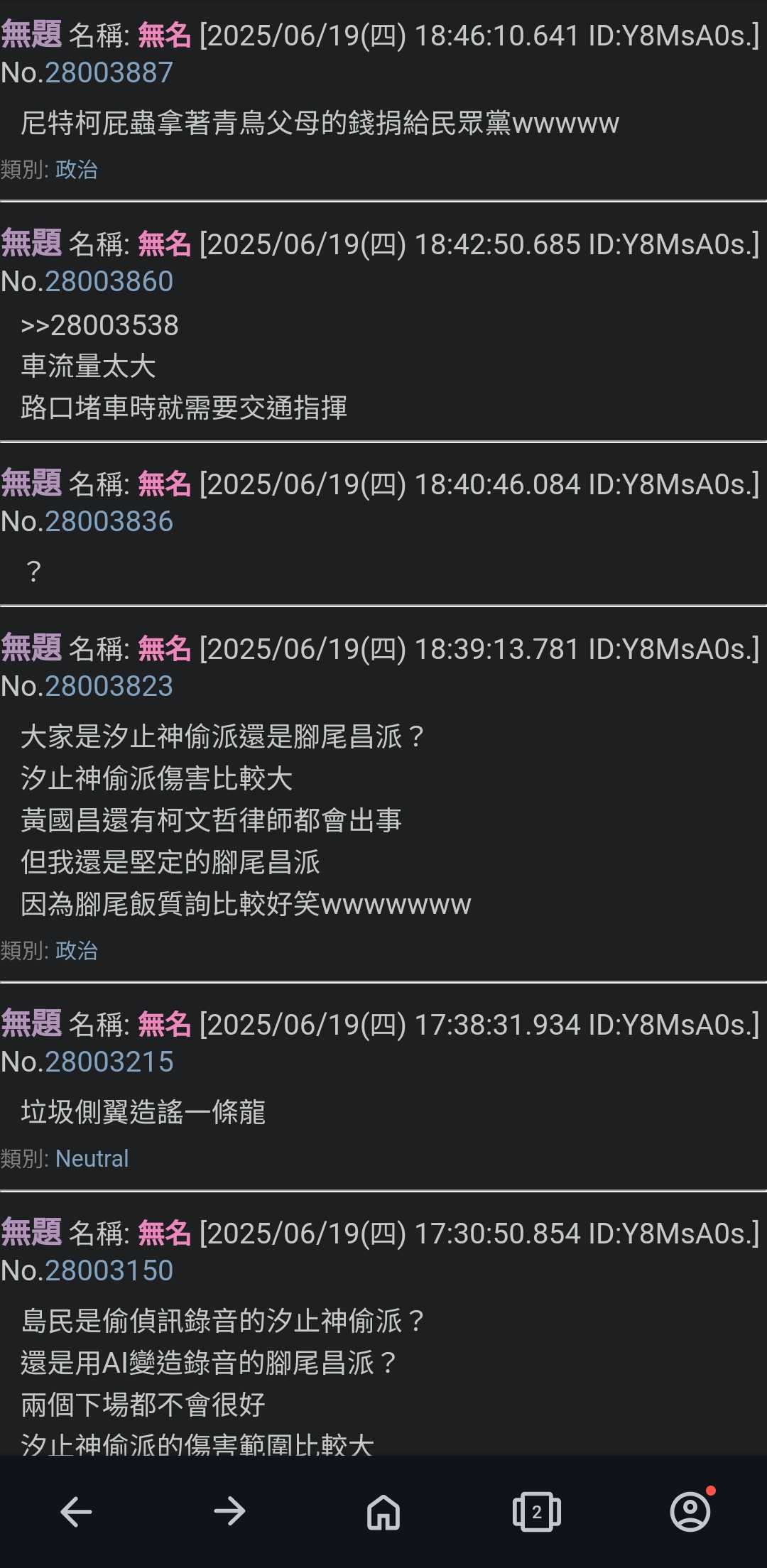767x1568 pixels.
Task: Open post number 28003215 link
Action: click(x=109, y=1062)
